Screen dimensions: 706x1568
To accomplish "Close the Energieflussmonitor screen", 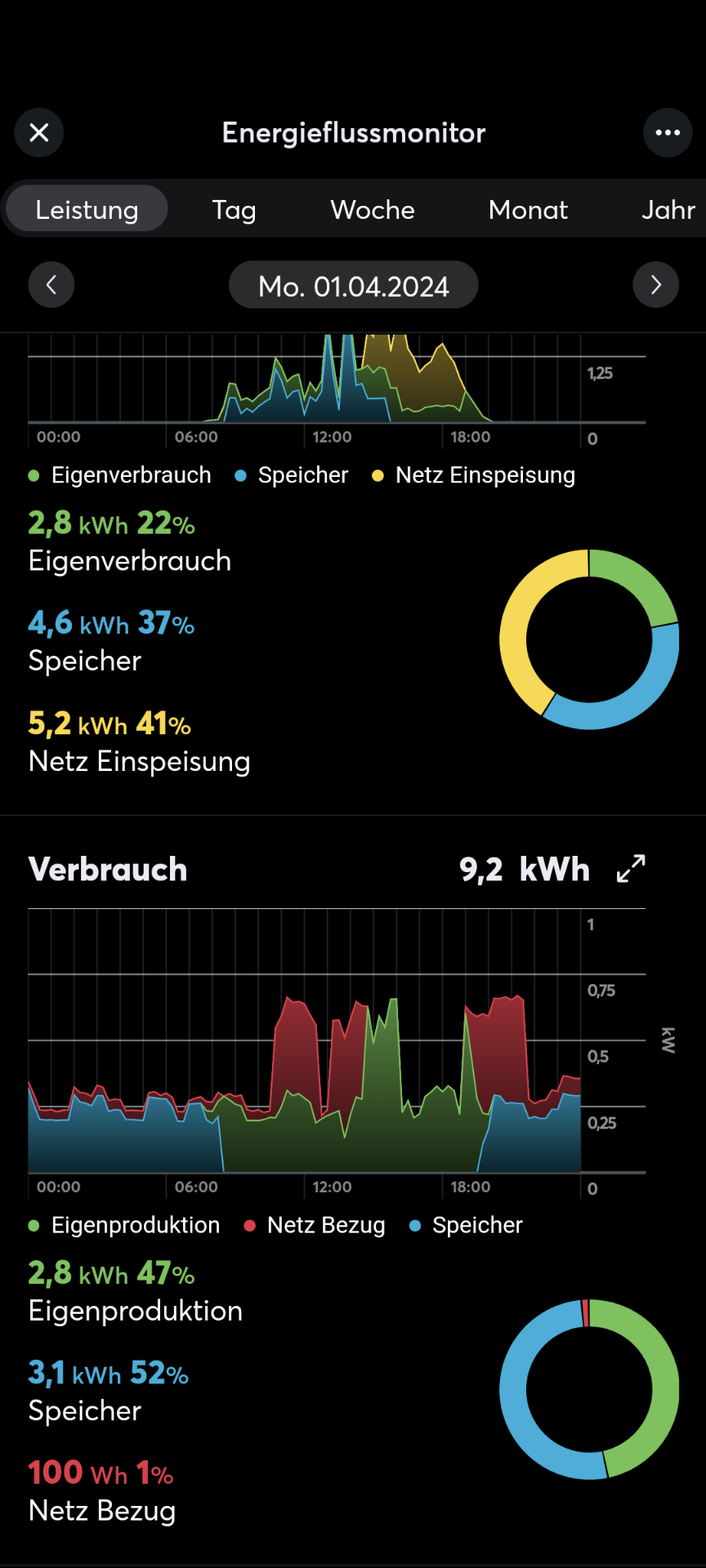I will (39, 132).
